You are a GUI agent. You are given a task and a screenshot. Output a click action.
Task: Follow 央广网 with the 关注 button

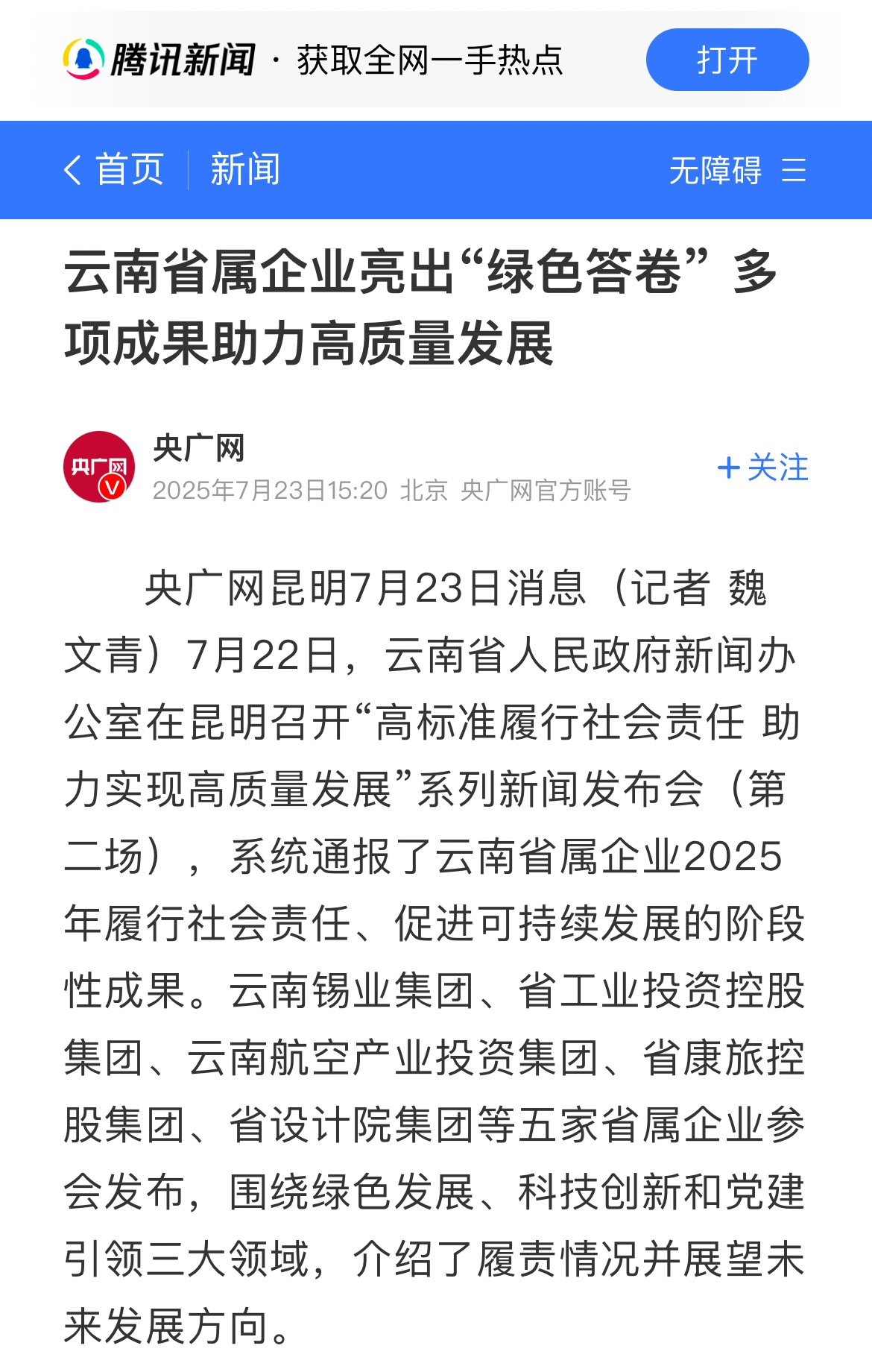pos(762,468)
